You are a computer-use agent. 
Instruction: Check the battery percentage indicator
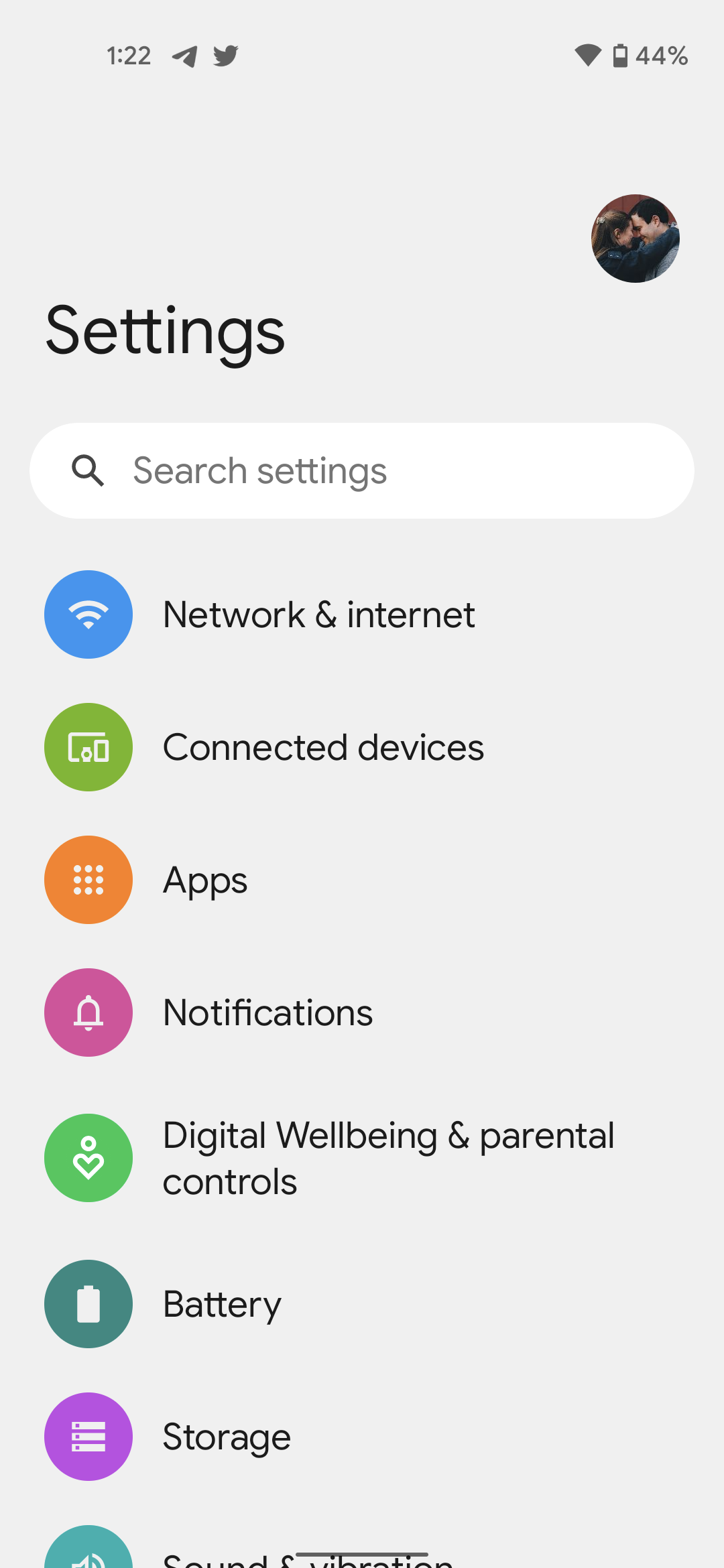[662, 56]
